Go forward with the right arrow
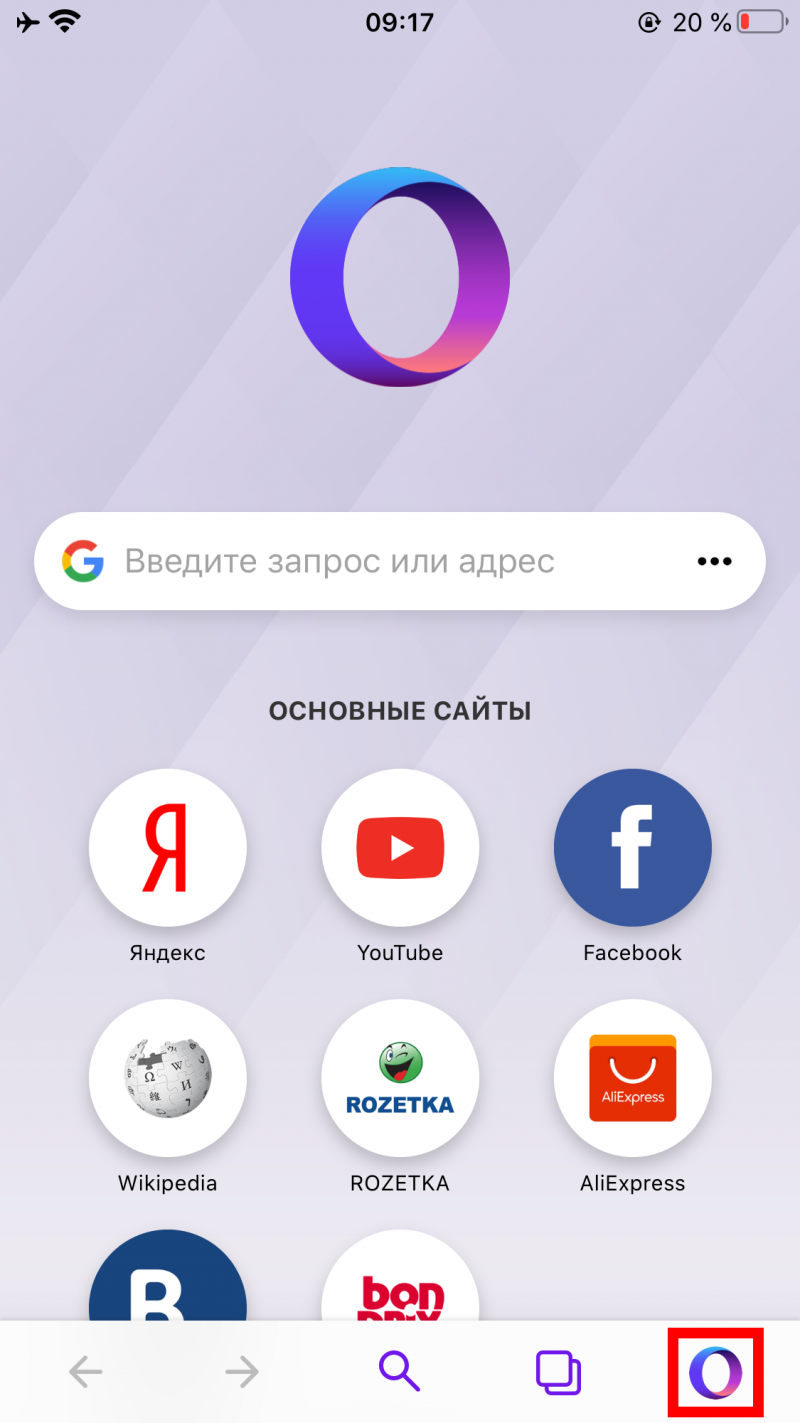This screenshot has height=1423, width=800. click(x=242, y=1372)
